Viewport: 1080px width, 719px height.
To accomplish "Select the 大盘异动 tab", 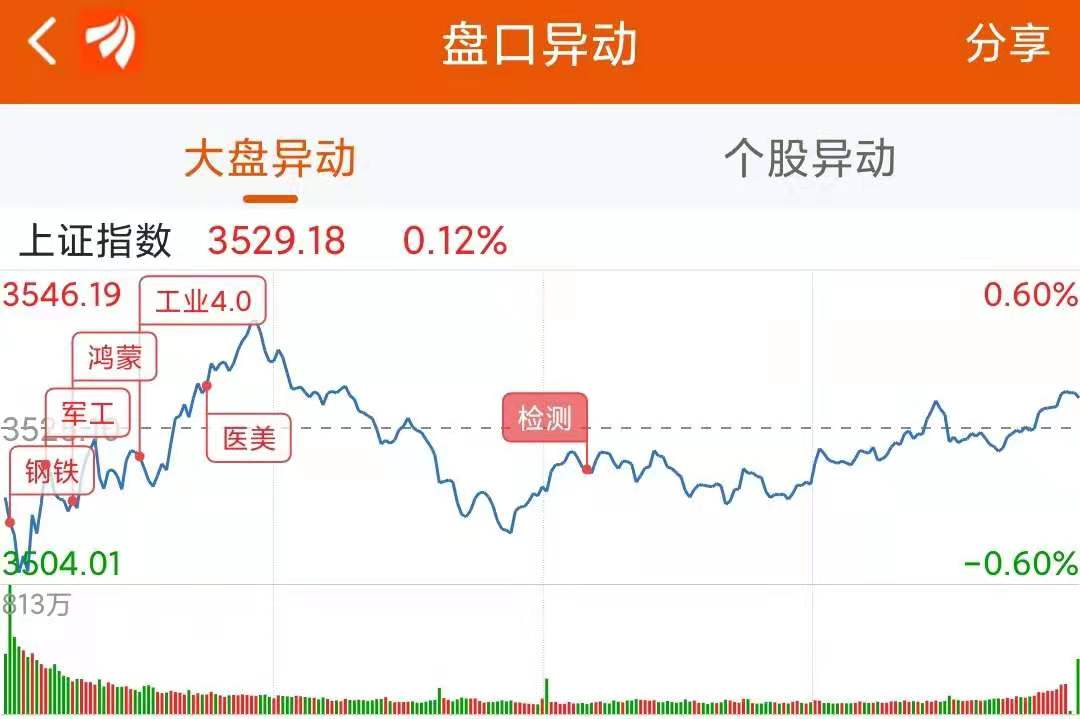I will point(270,160).
